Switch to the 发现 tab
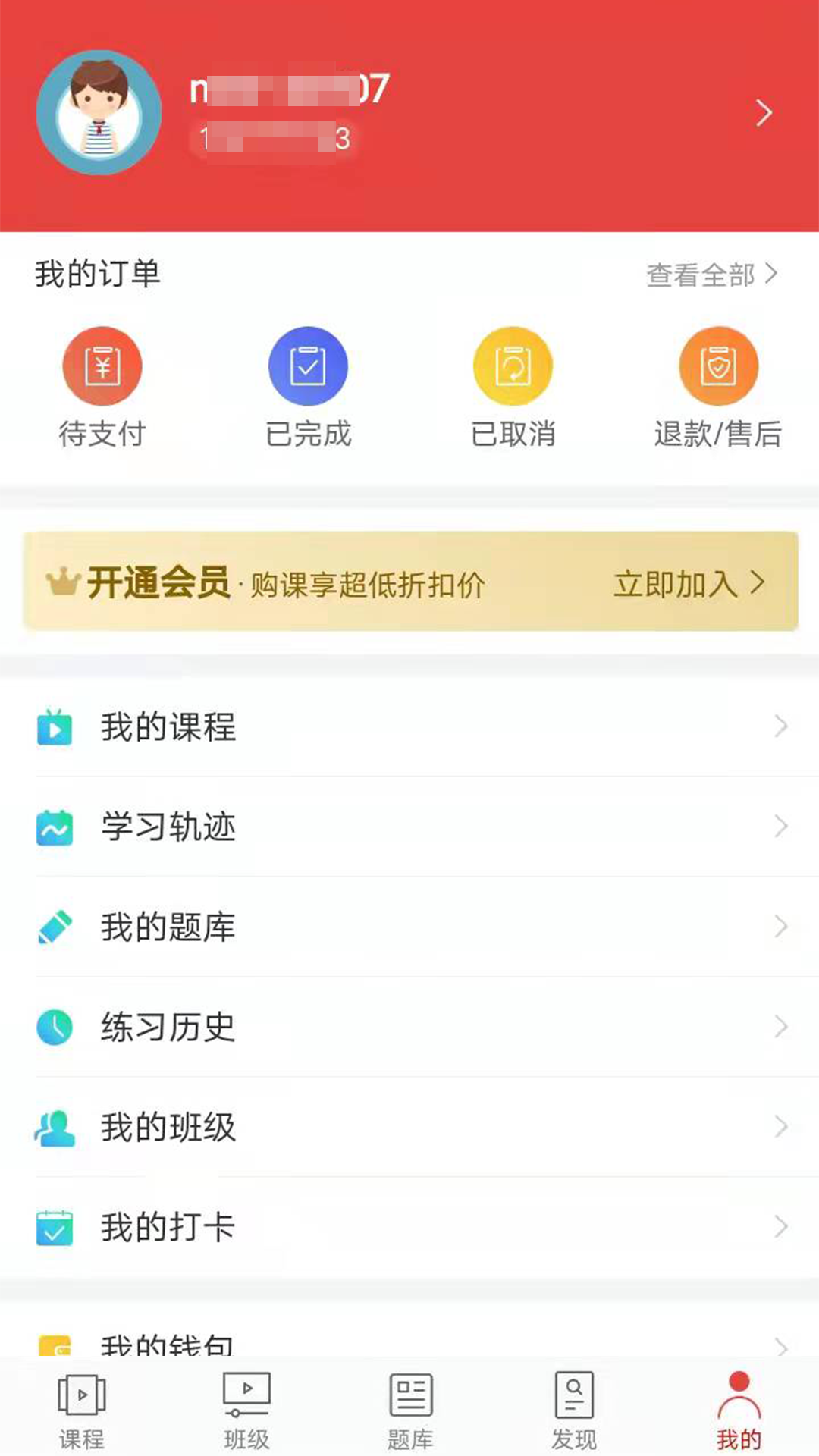Viewport: 819px width, 1456px height. pyautogui.click(x=574, y=1410)
